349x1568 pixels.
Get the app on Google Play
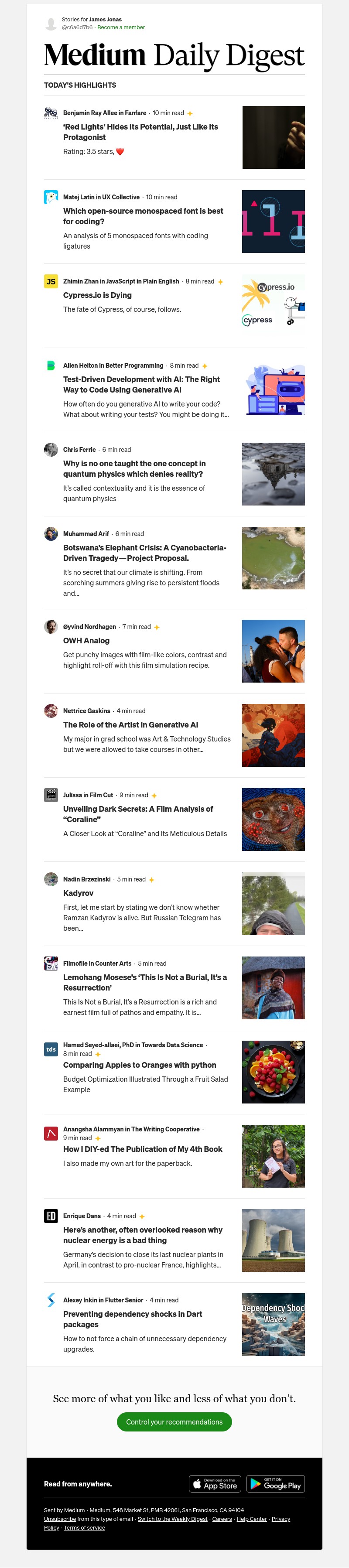[x=275, y=1483]
